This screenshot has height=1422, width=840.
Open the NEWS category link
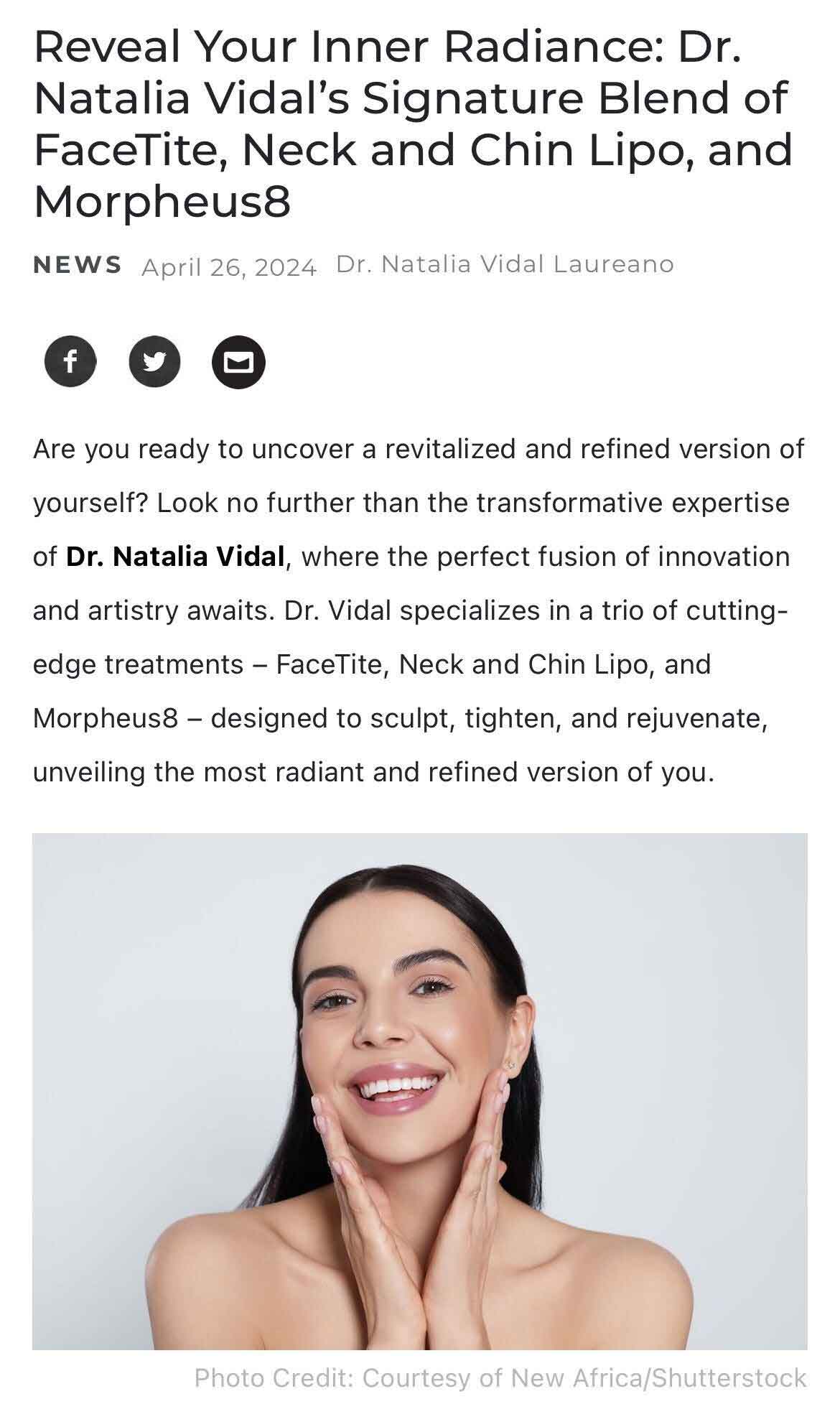[x=78, y=264]
